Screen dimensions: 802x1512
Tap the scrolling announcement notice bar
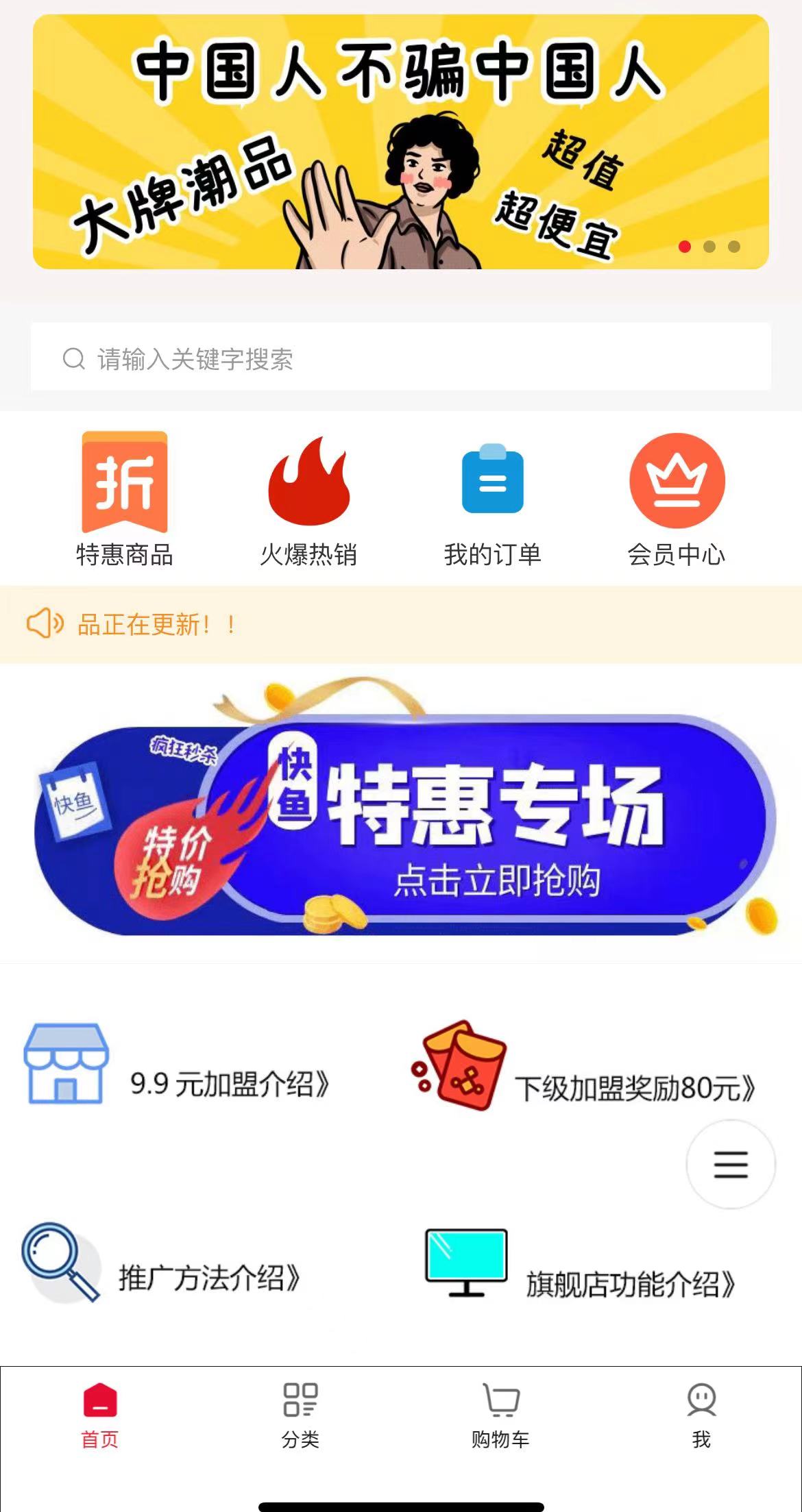(x=401, y=624)
